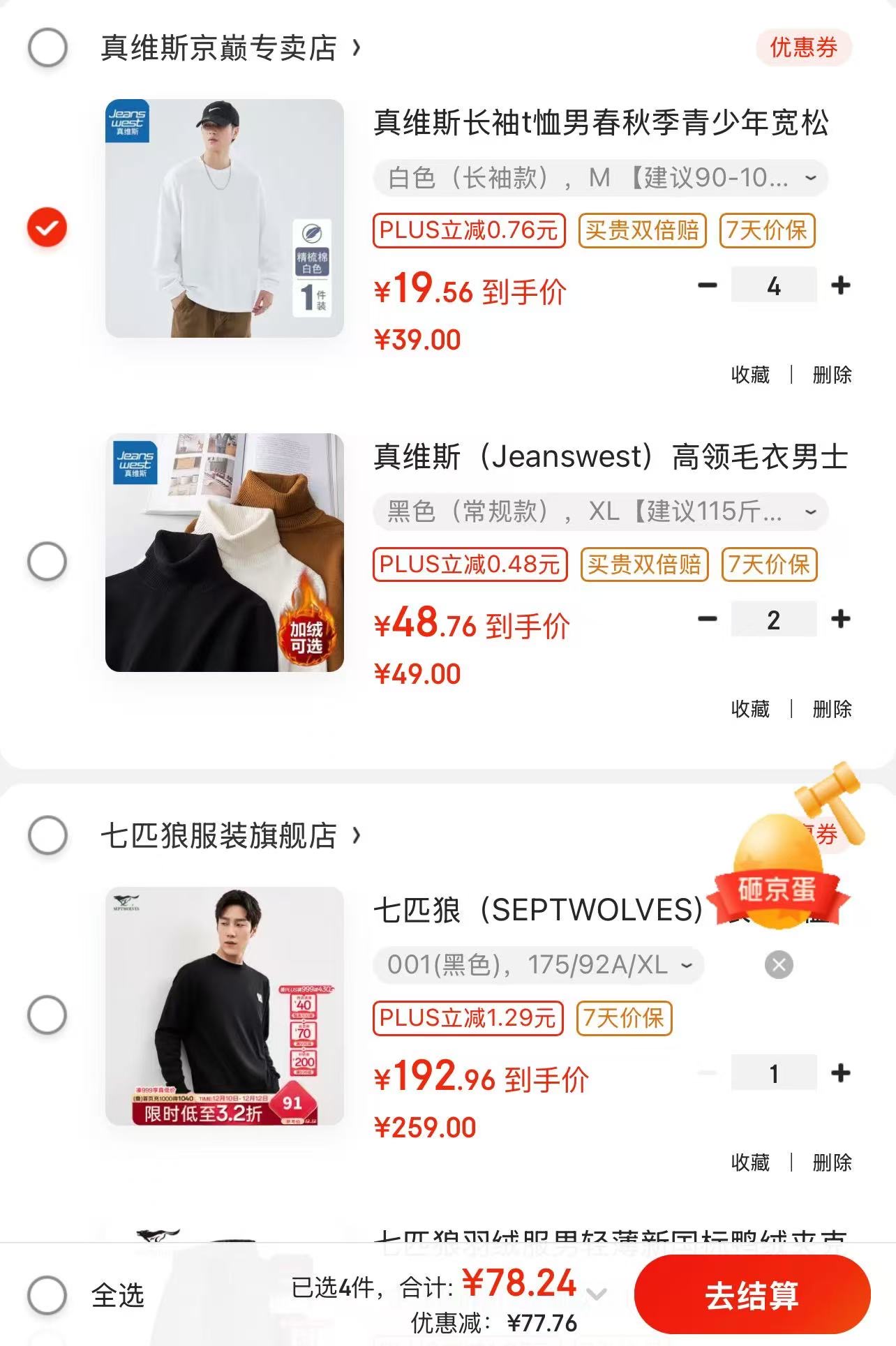Add one more 高领毛衣
This screenshot has width=896, height=1346.
pyautogui.click(x=840, y=619)
